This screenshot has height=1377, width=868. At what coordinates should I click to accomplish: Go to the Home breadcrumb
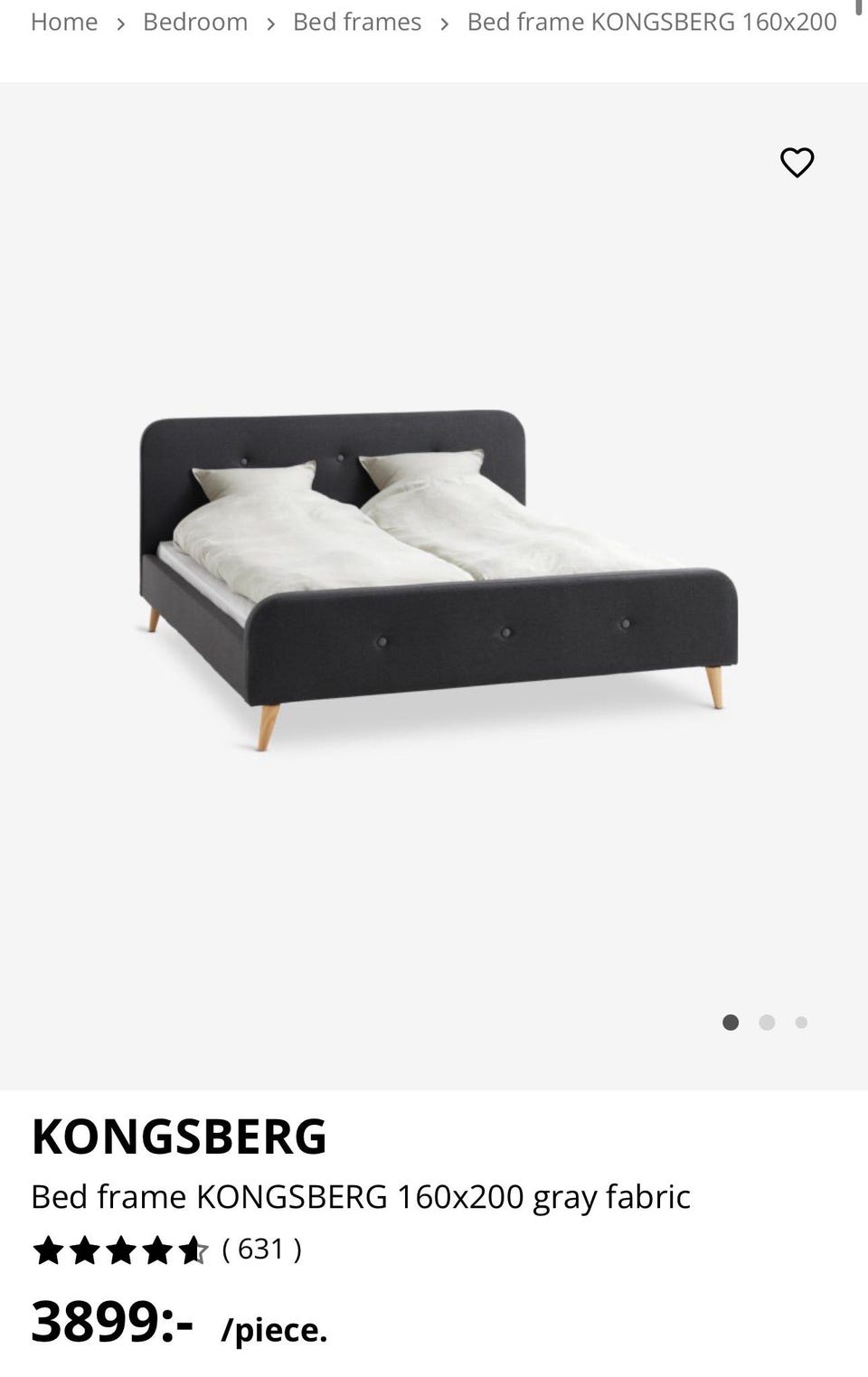(x=64, y=22)
